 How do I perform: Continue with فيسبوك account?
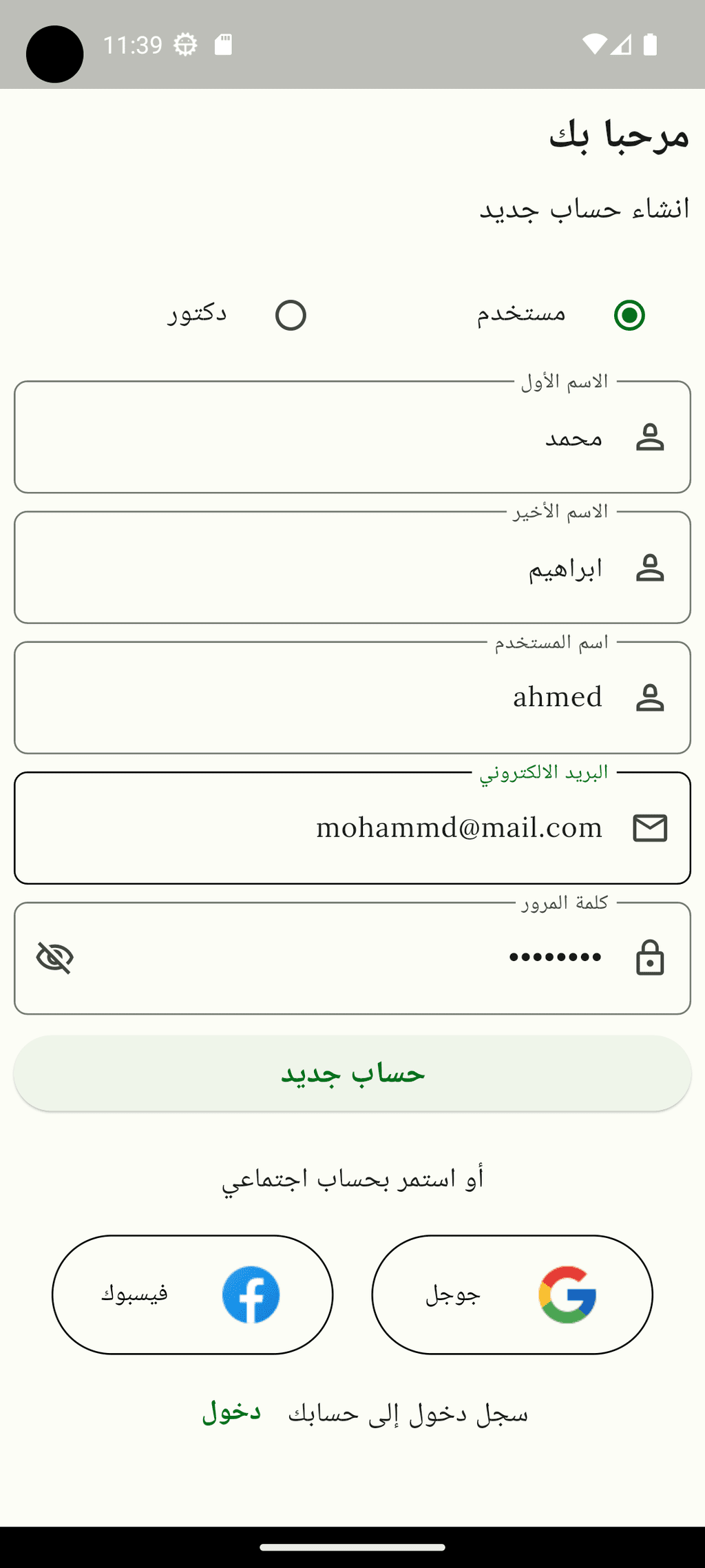coord(193,1294)
